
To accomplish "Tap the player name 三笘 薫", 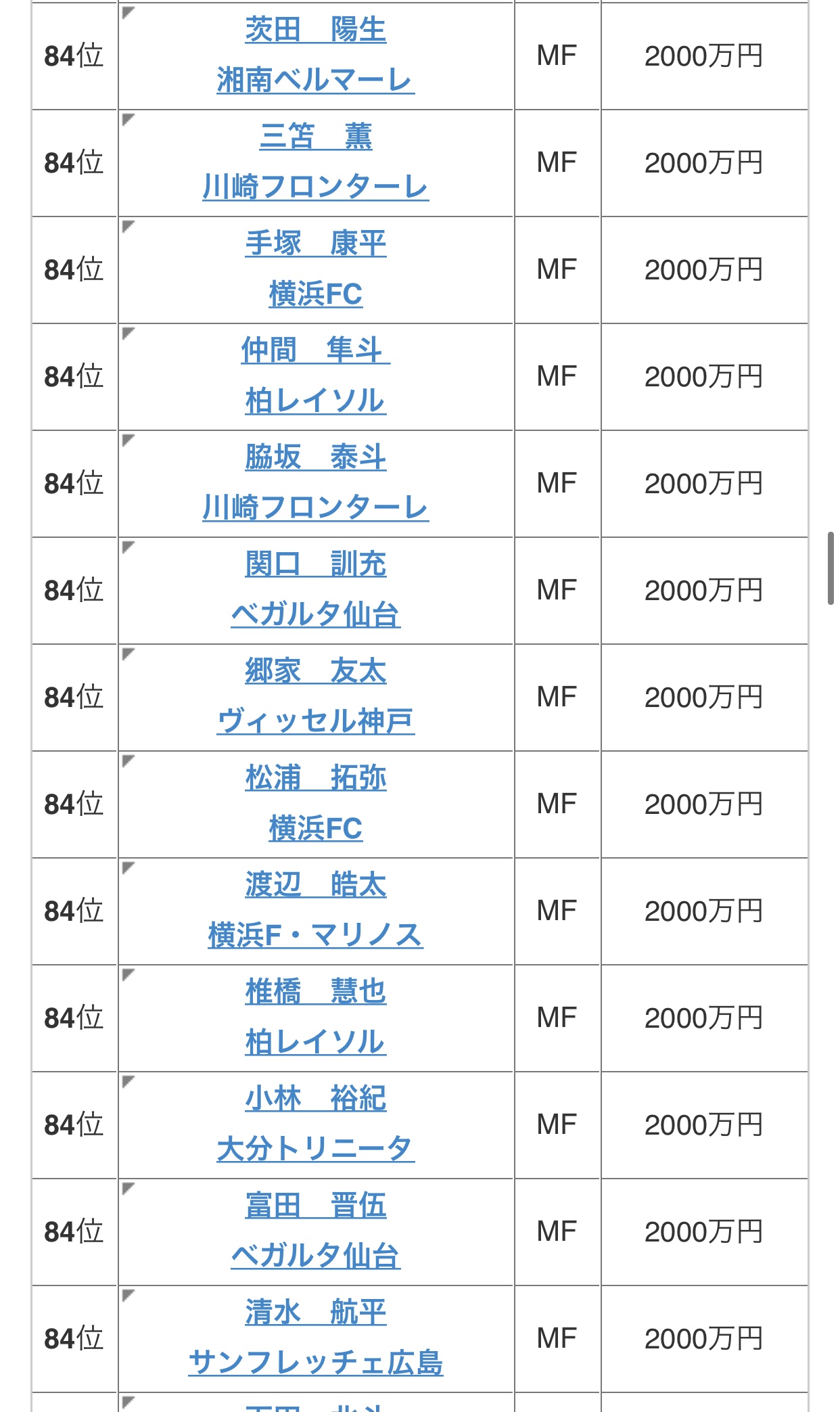I will [315, 137].
